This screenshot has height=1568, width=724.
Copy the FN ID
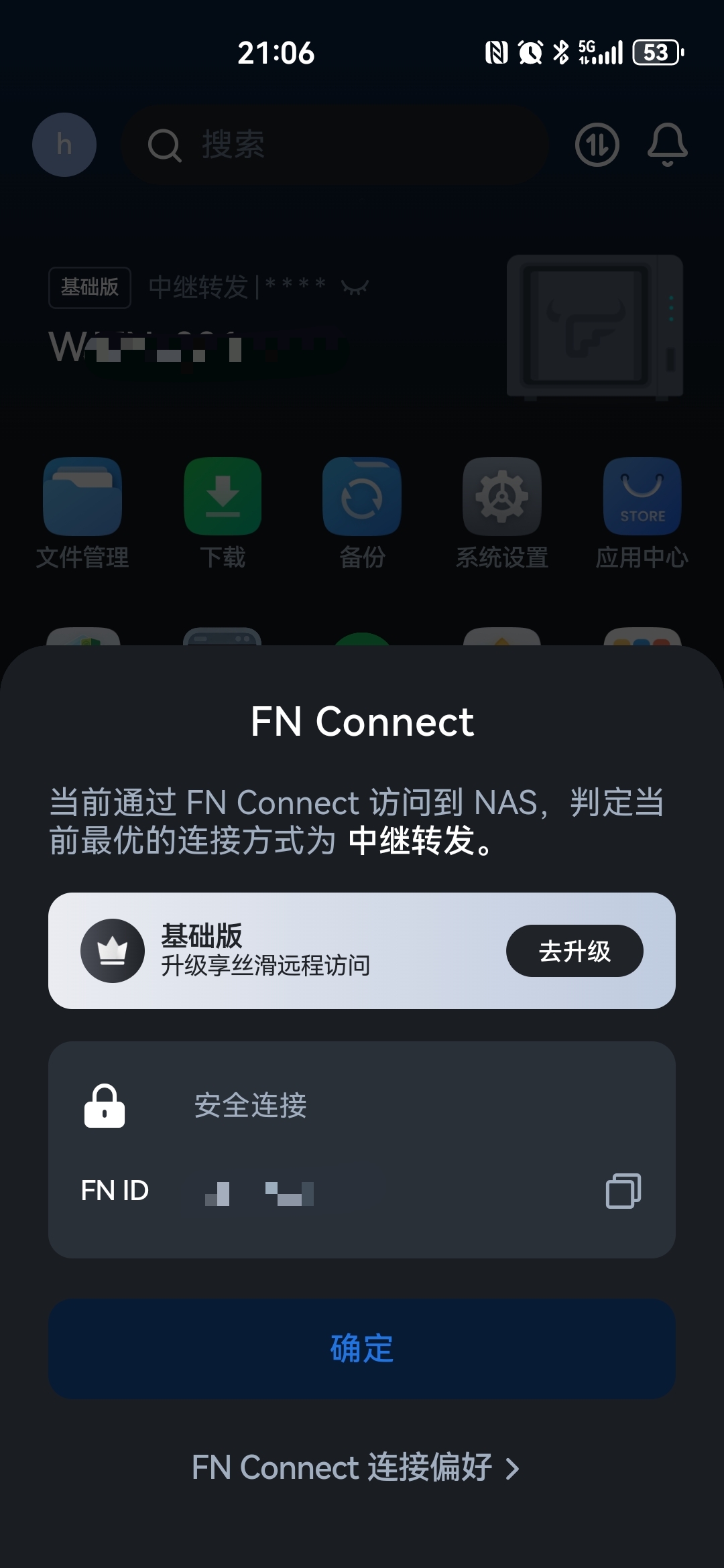pyautogui.click(x=622, y=1191)
